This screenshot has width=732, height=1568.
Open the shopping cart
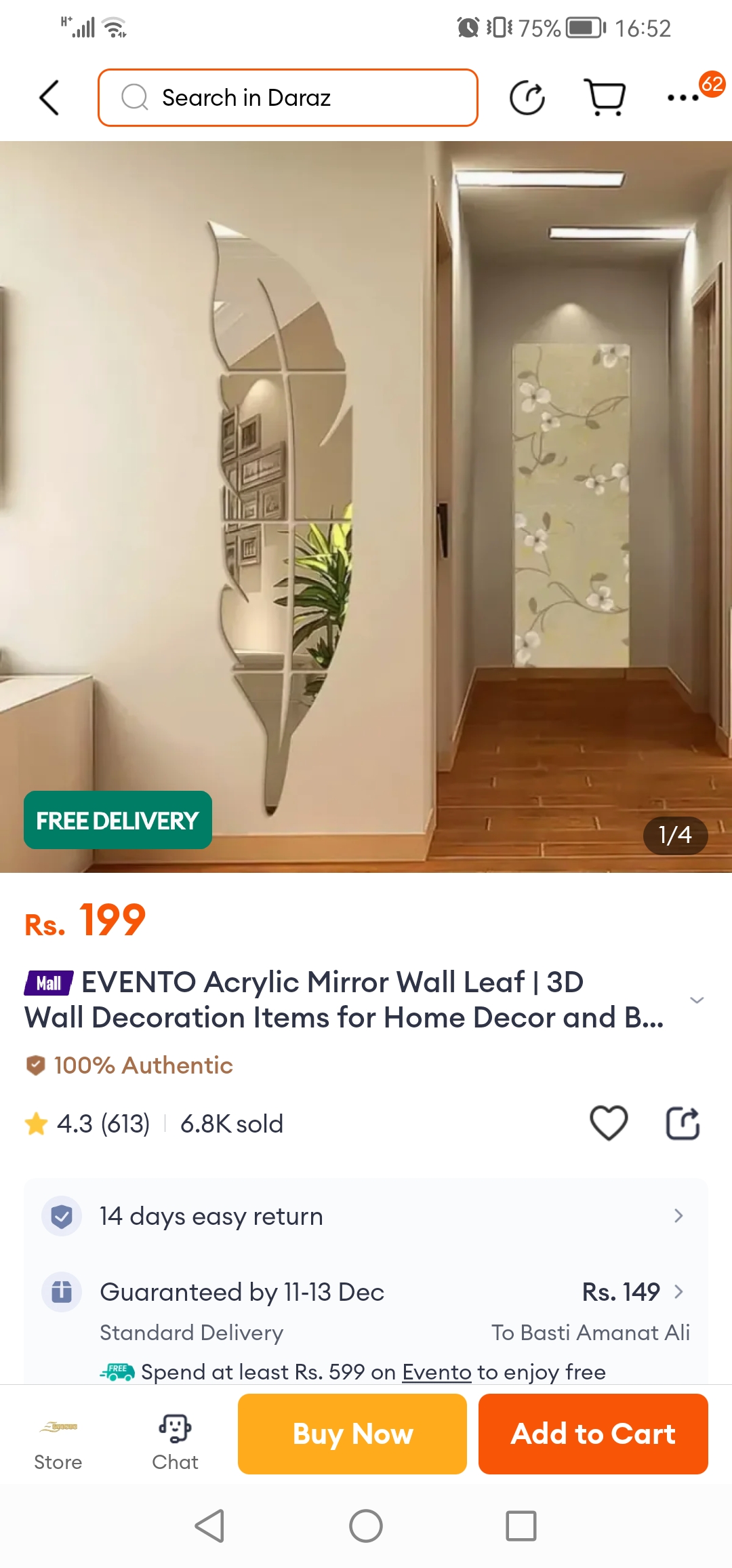coord(605,98)
